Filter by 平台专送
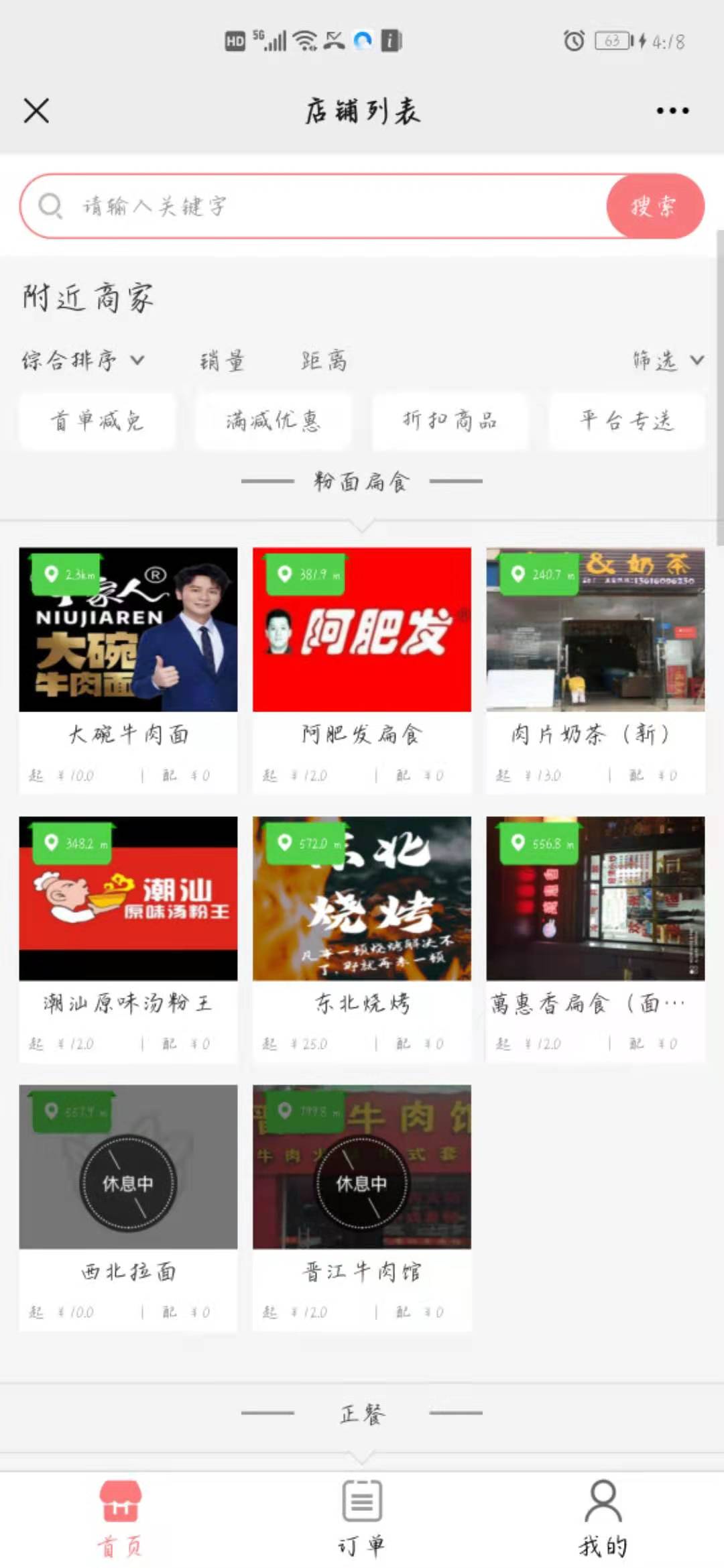This screenshot has height=1568, width=724. click(x=626, y=421)
